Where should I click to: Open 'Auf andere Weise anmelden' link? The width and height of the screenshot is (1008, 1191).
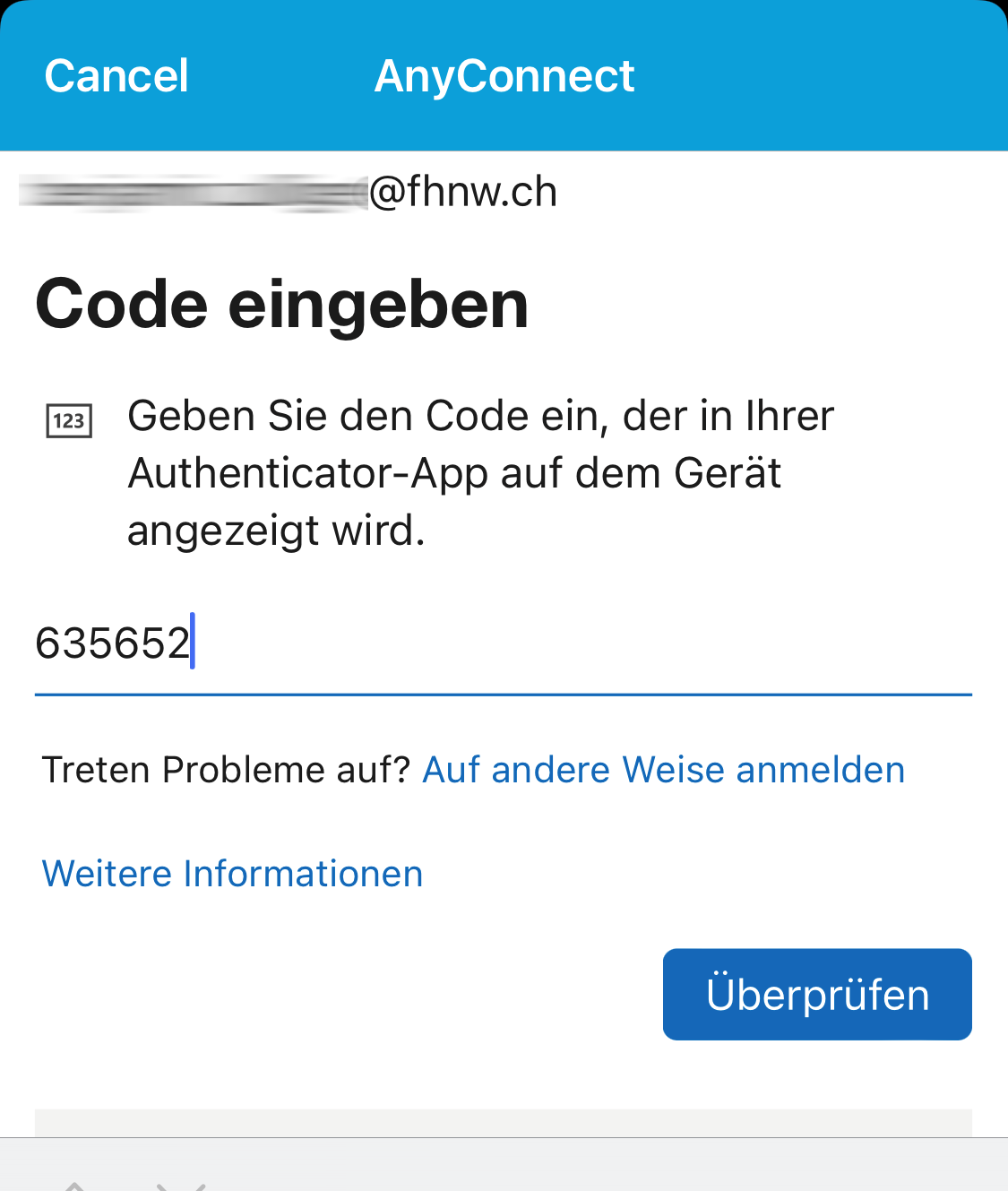point(663,771)
